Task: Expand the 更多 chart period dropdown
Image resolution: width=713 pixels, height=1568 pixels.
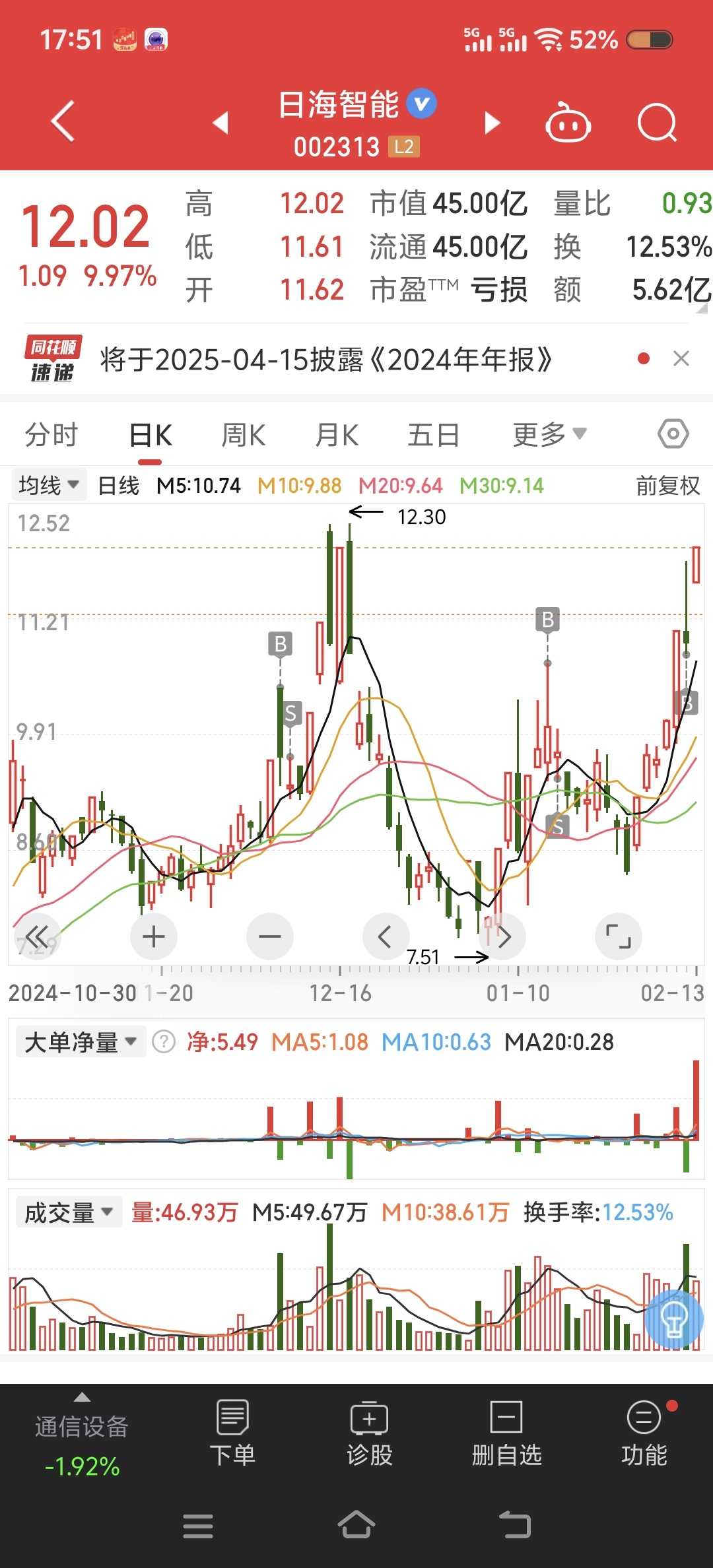Action: tap(550, 435)
